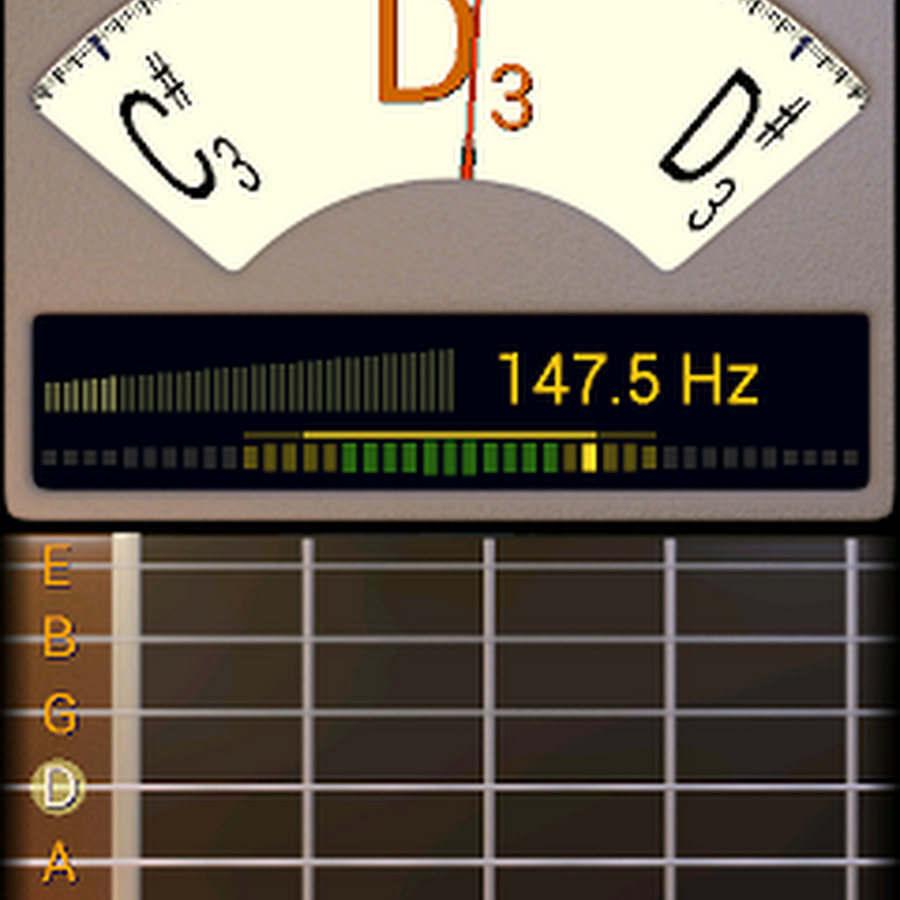The image size is (900, 900).
Task: Pick the A string label
Action: (59, 862)
